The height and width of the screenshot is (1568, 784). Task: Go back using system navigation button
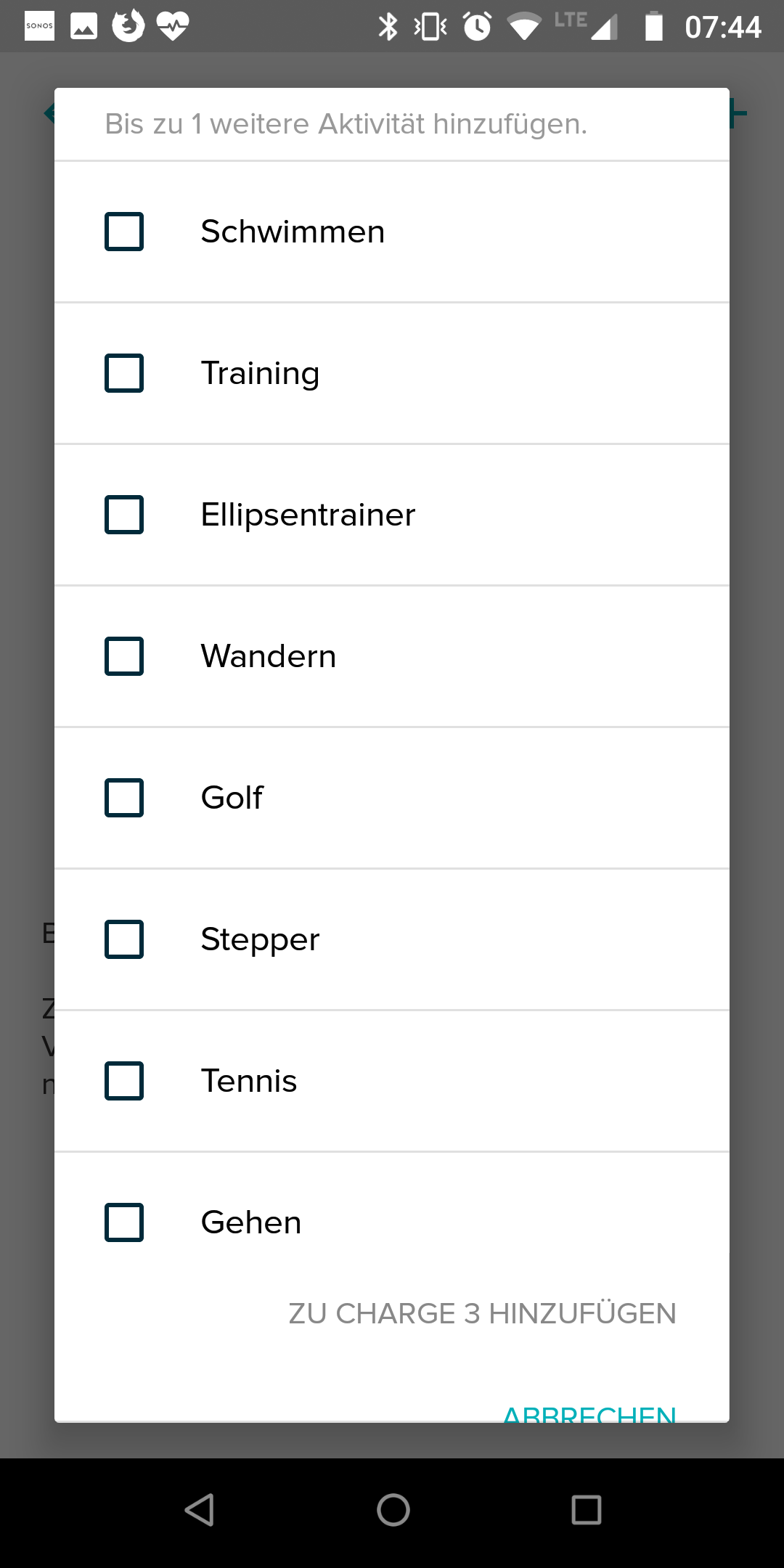point(199,1511)
